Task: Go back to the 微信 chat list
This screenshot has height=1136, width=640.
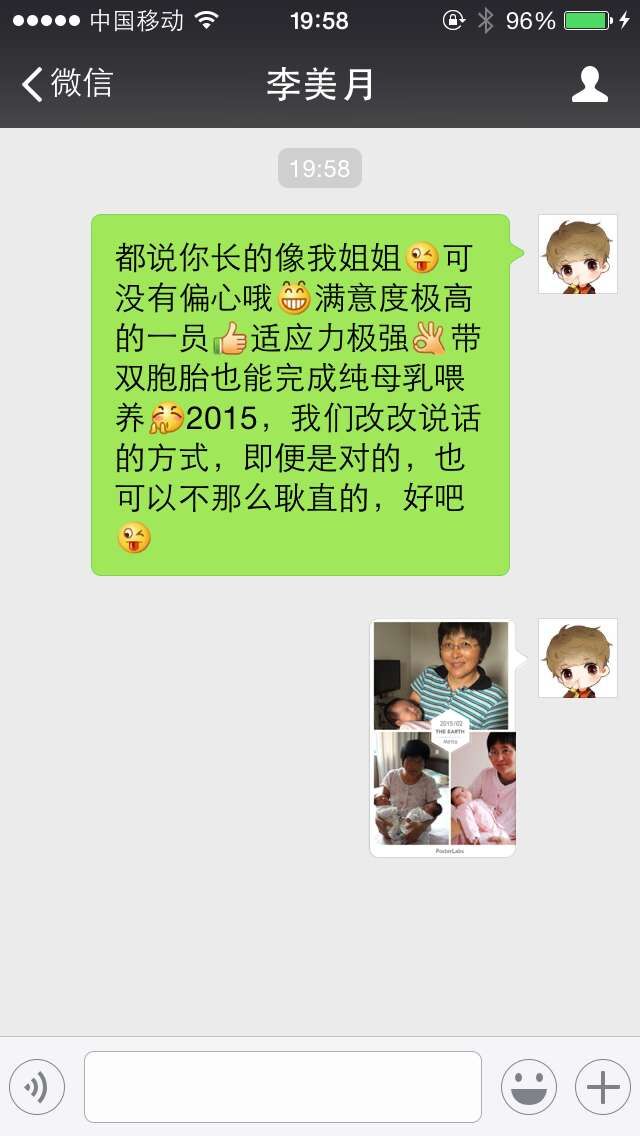Action: 66,84
